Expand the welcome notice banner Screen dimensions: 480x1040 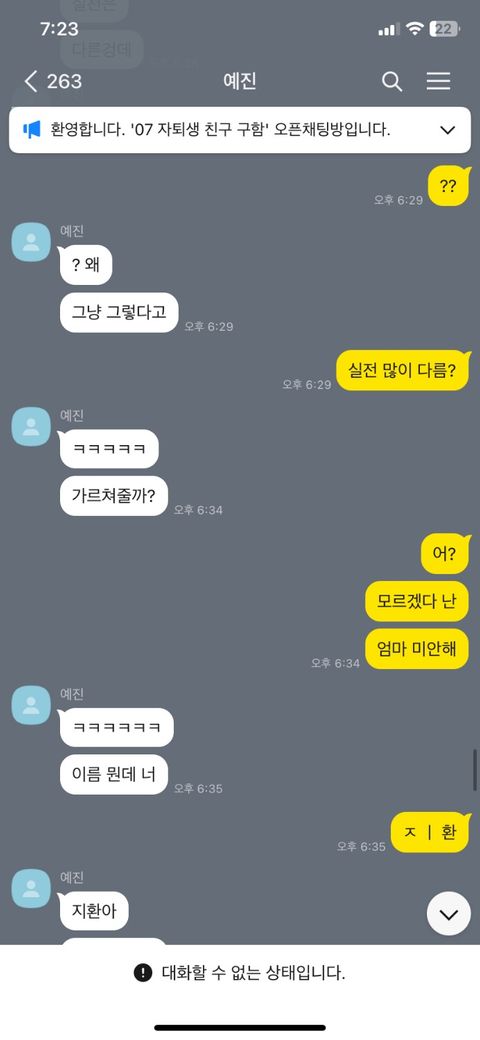448,130
